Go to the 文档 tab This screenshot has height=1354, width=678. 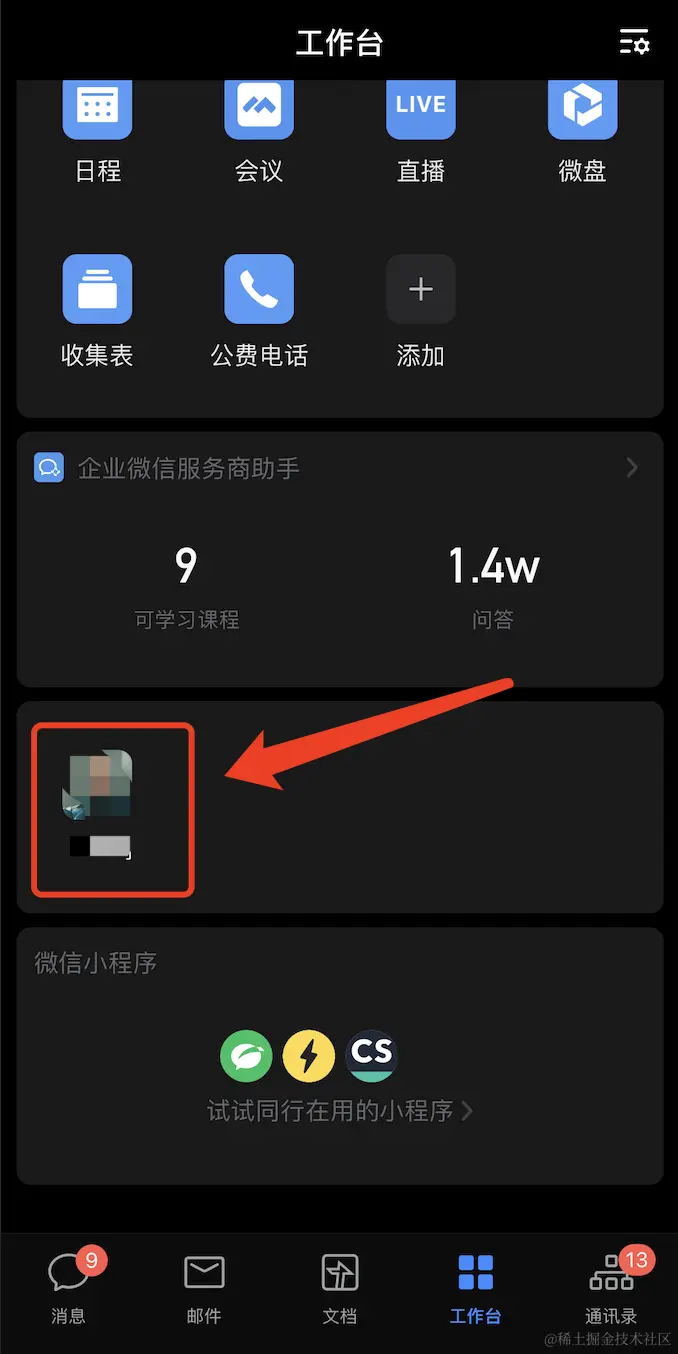click(x=340, y=1287)
